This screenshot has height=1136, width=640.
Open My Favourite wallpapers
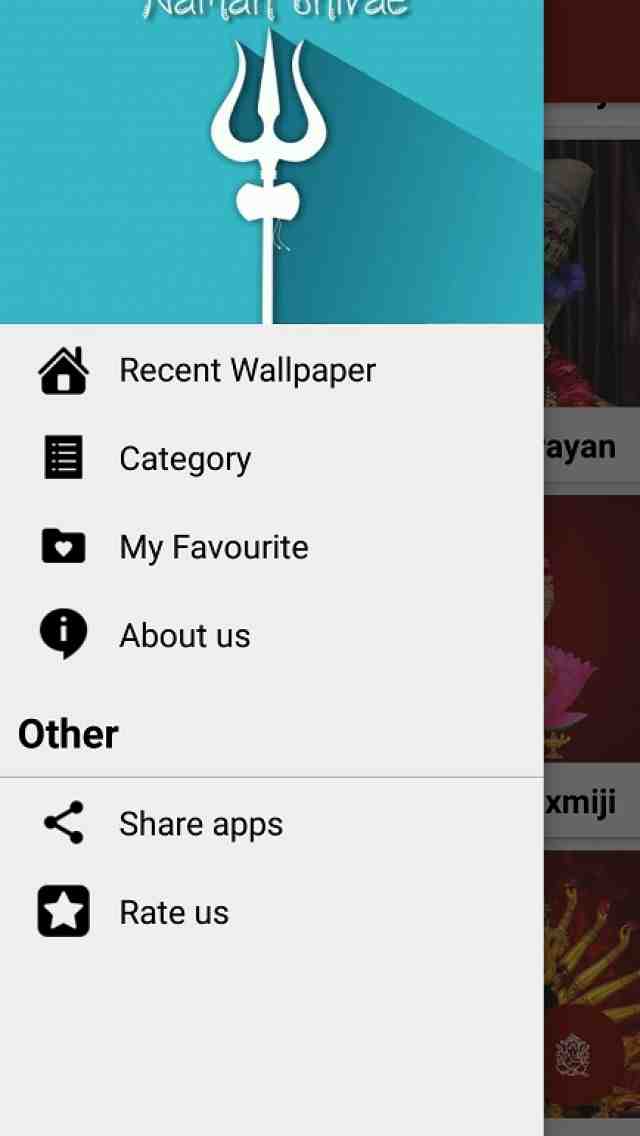pos(213,547)
